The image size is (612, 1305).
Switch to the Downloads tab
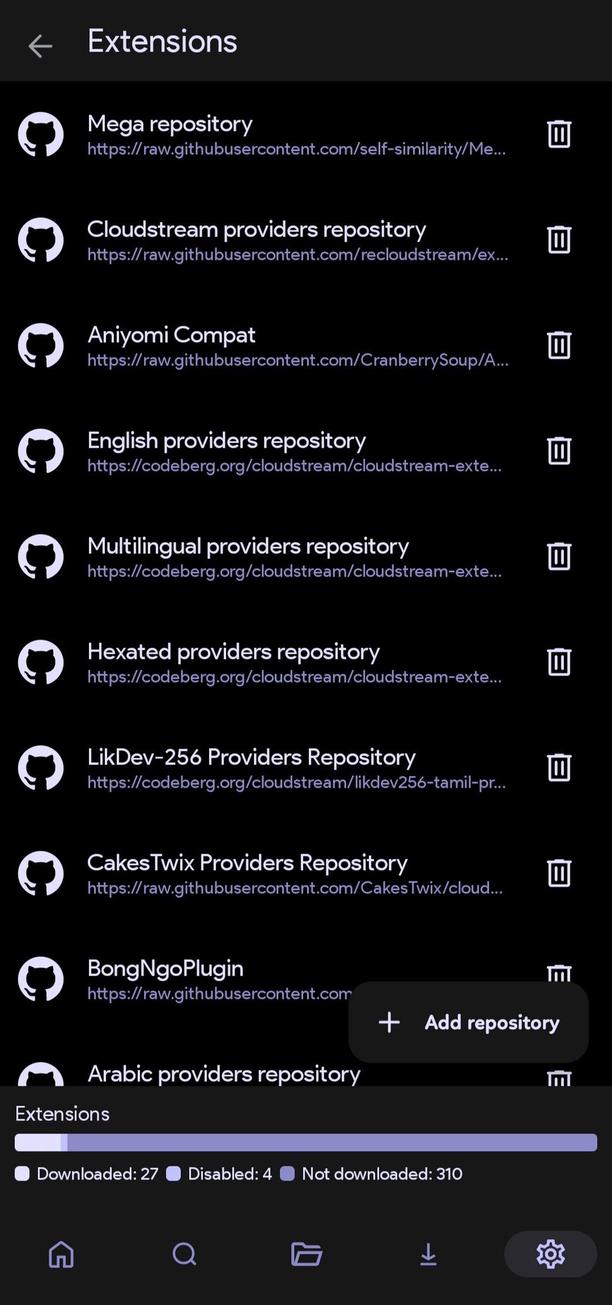pos(428,1254)
